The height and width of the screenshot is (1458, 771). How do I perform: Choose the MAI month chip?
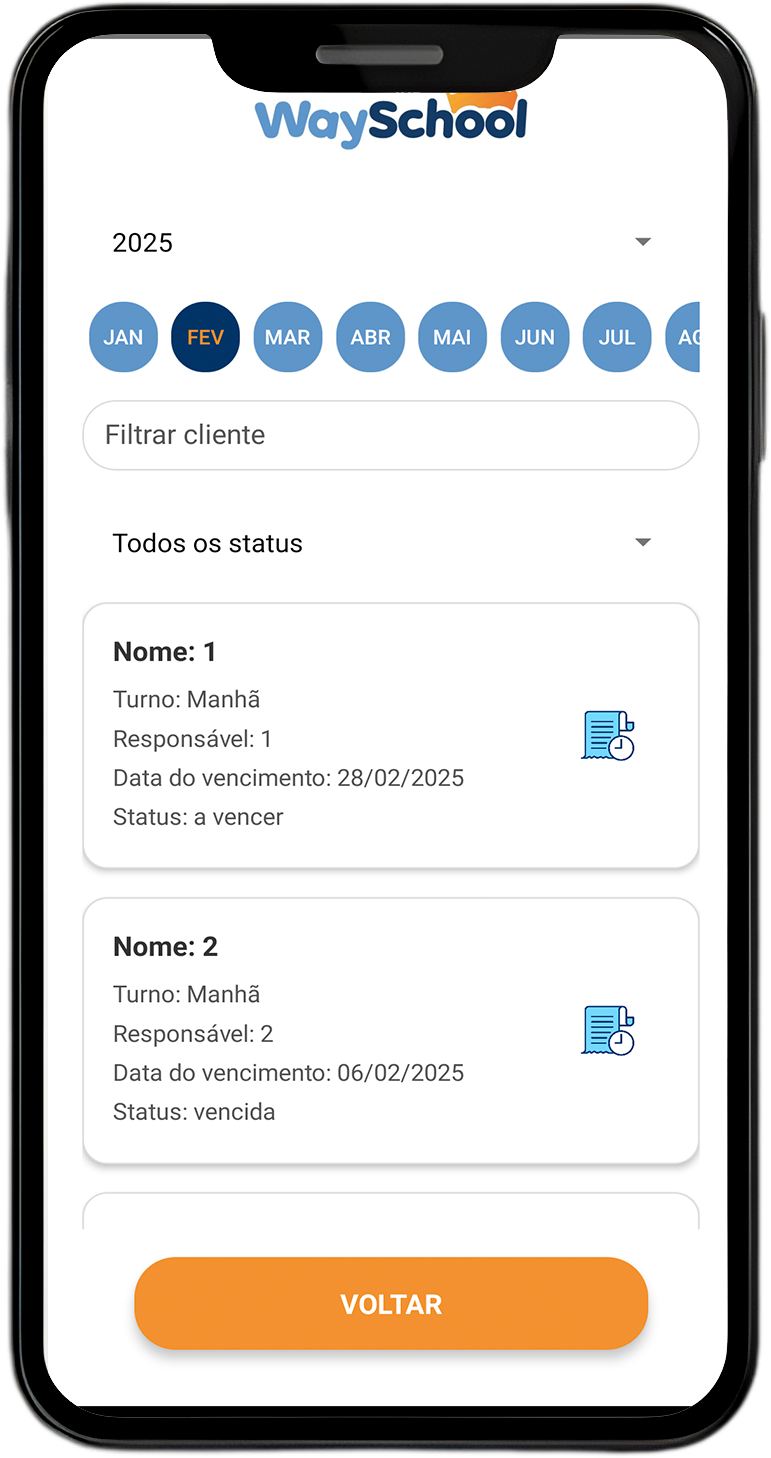click(x=452, y=337)
